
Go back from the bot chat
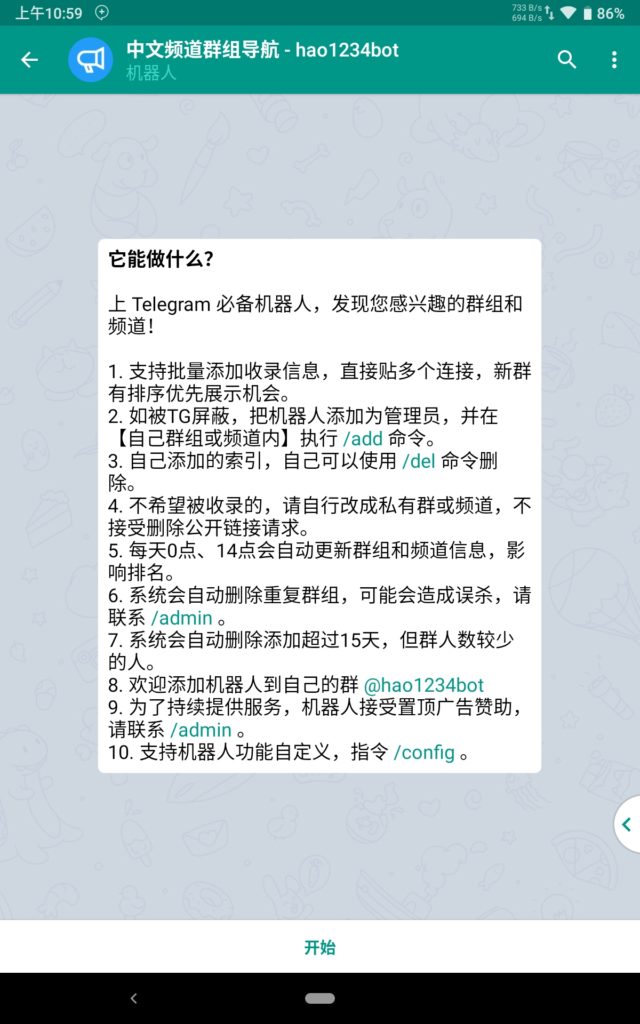[x=30, y=60]
